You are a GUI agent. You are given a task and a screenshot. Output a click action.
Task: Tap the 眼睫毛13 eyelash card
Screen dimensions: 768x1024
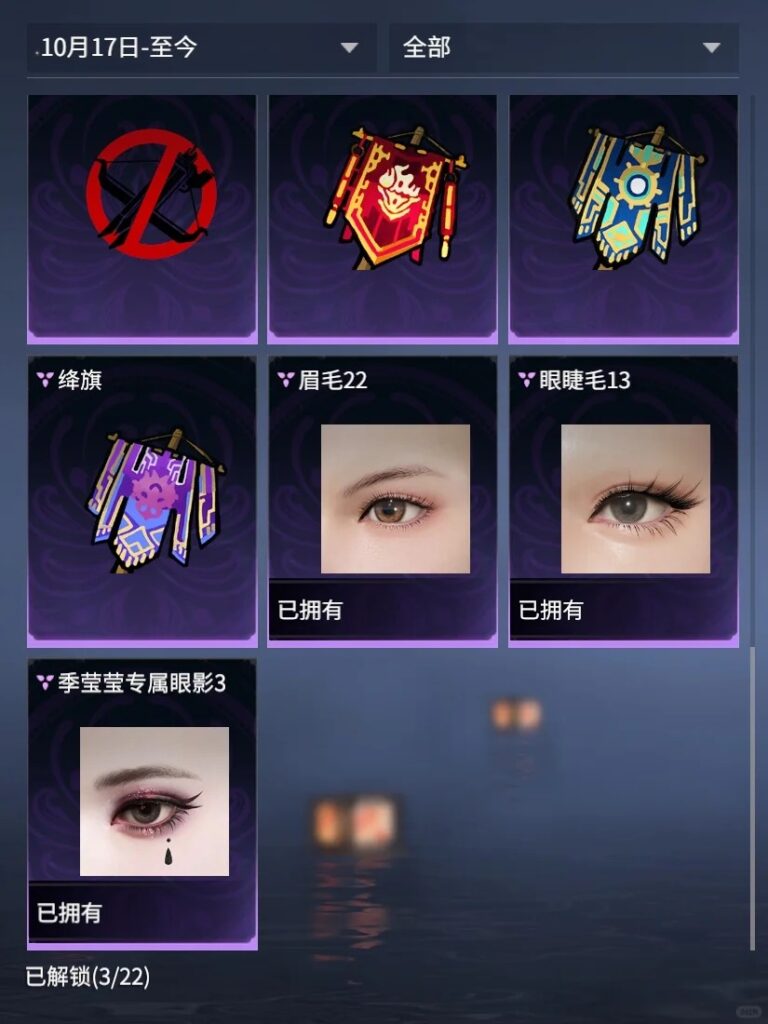point(623,501)
